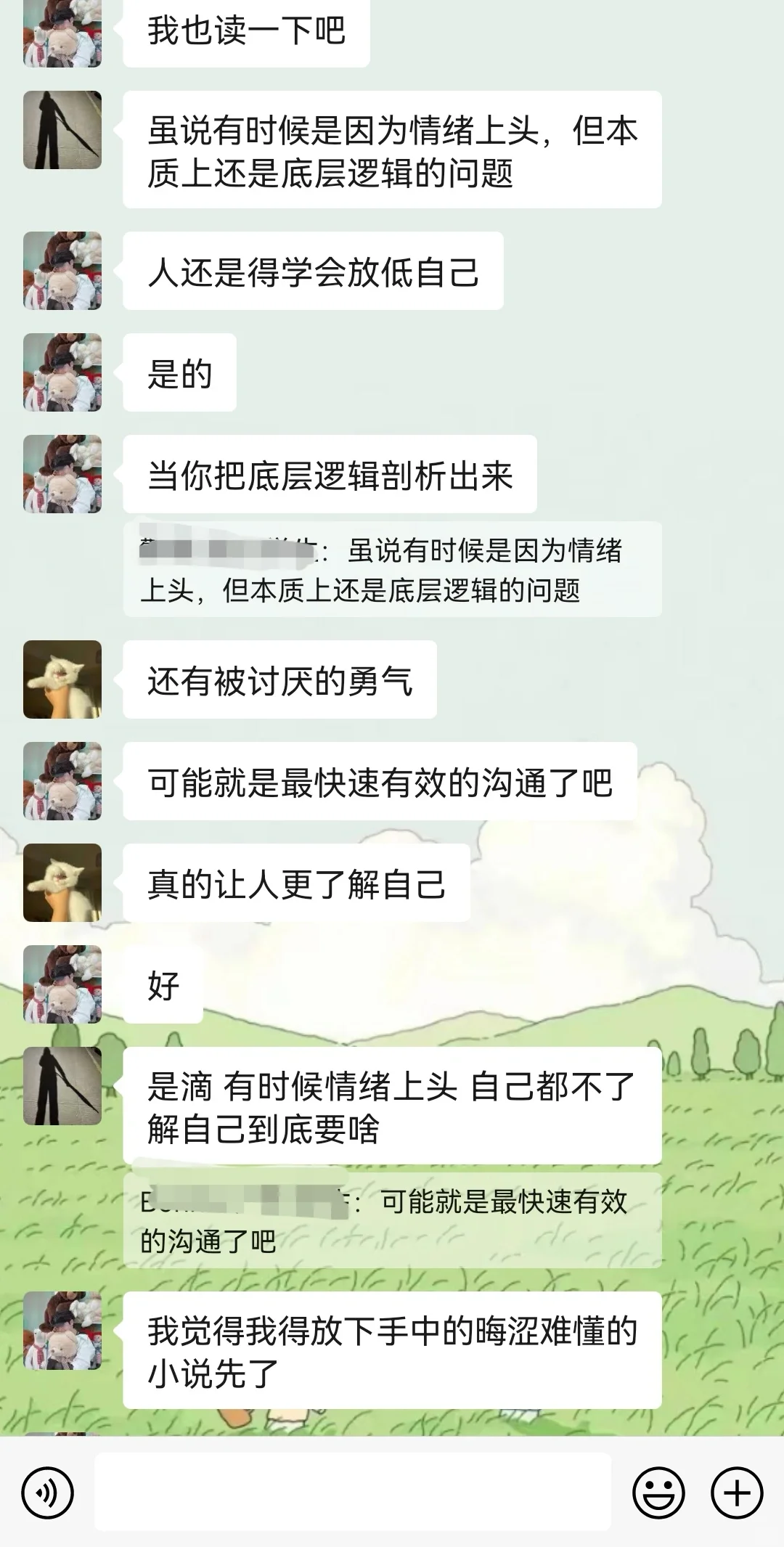Viewport: 784px width, 1547px height.
Task: Tap the avatar beside 是滴 有时候情绪上头
Action: (62, 1086)
